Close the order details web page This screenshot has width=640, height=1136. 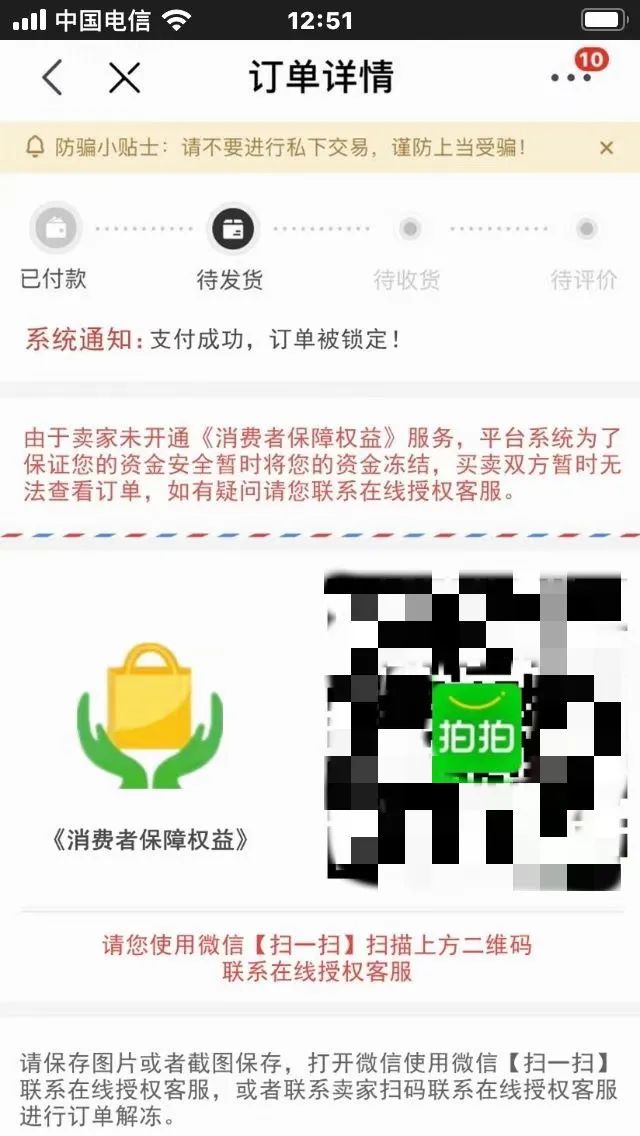[124, 78]
